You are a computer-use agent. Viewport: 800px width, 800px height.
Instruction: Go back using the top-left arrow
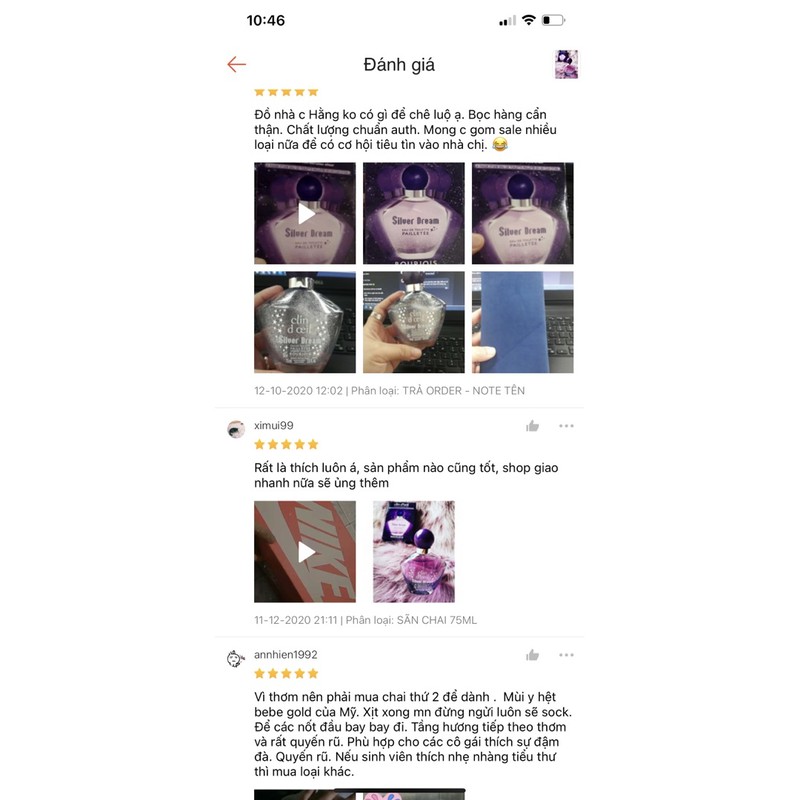(236, 65)
